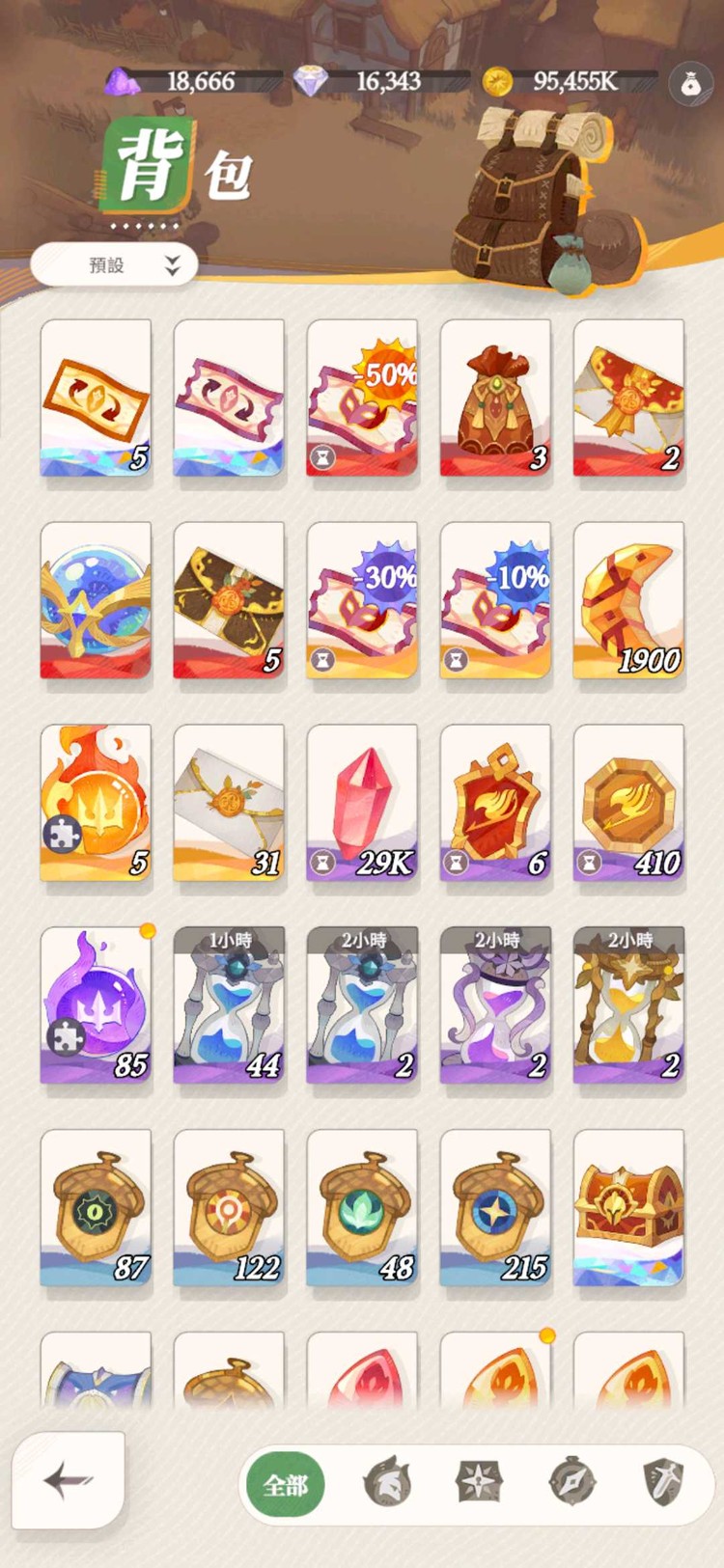Viewport: 724px width, 1568px height.
Task: Go back using the arrow button
Action: point(68,1479)
